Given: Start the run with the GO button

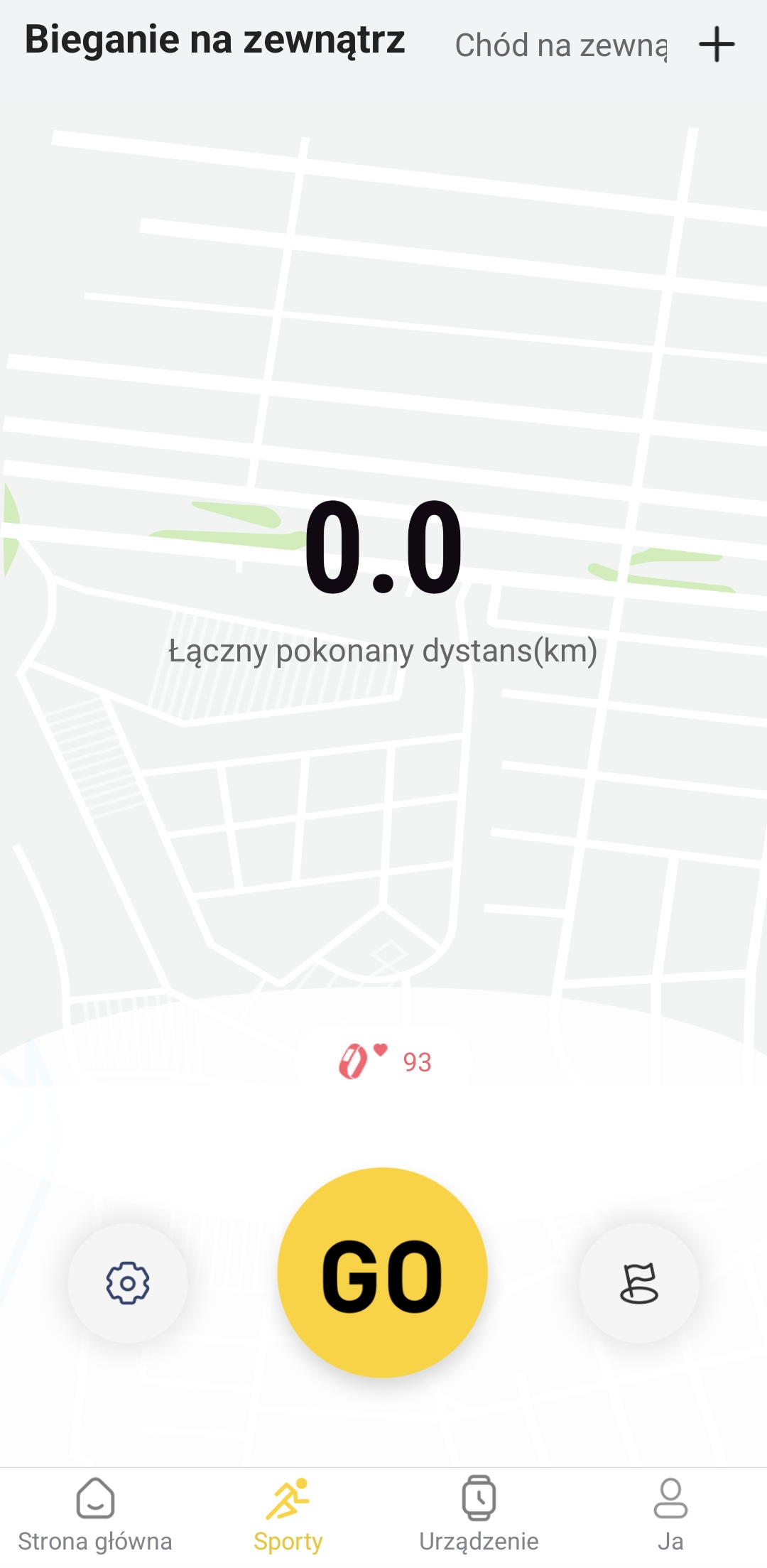Looking at the screenshot, I should click(382, 1272).
